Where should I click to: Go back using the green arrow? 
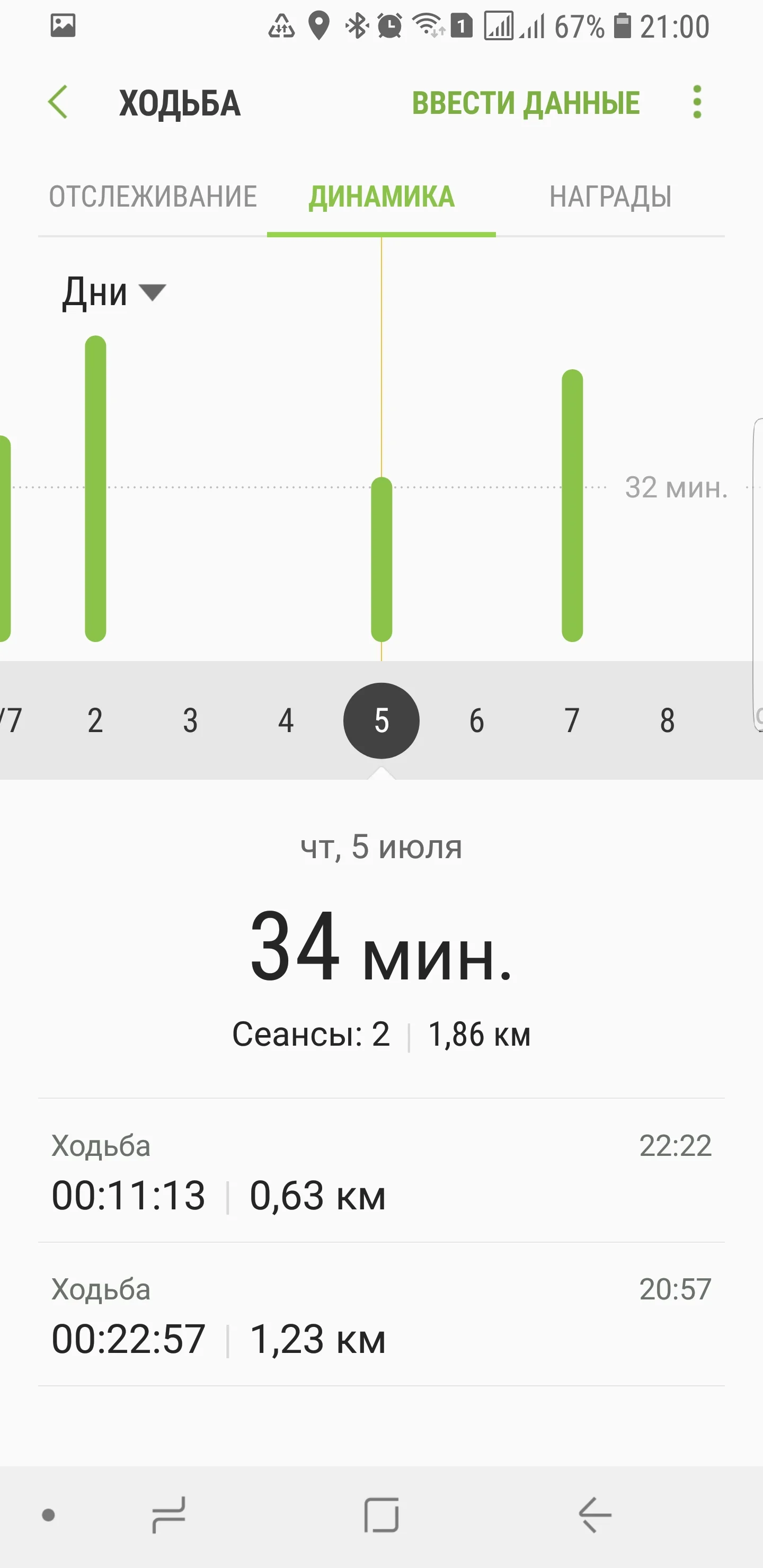[58, 102]
